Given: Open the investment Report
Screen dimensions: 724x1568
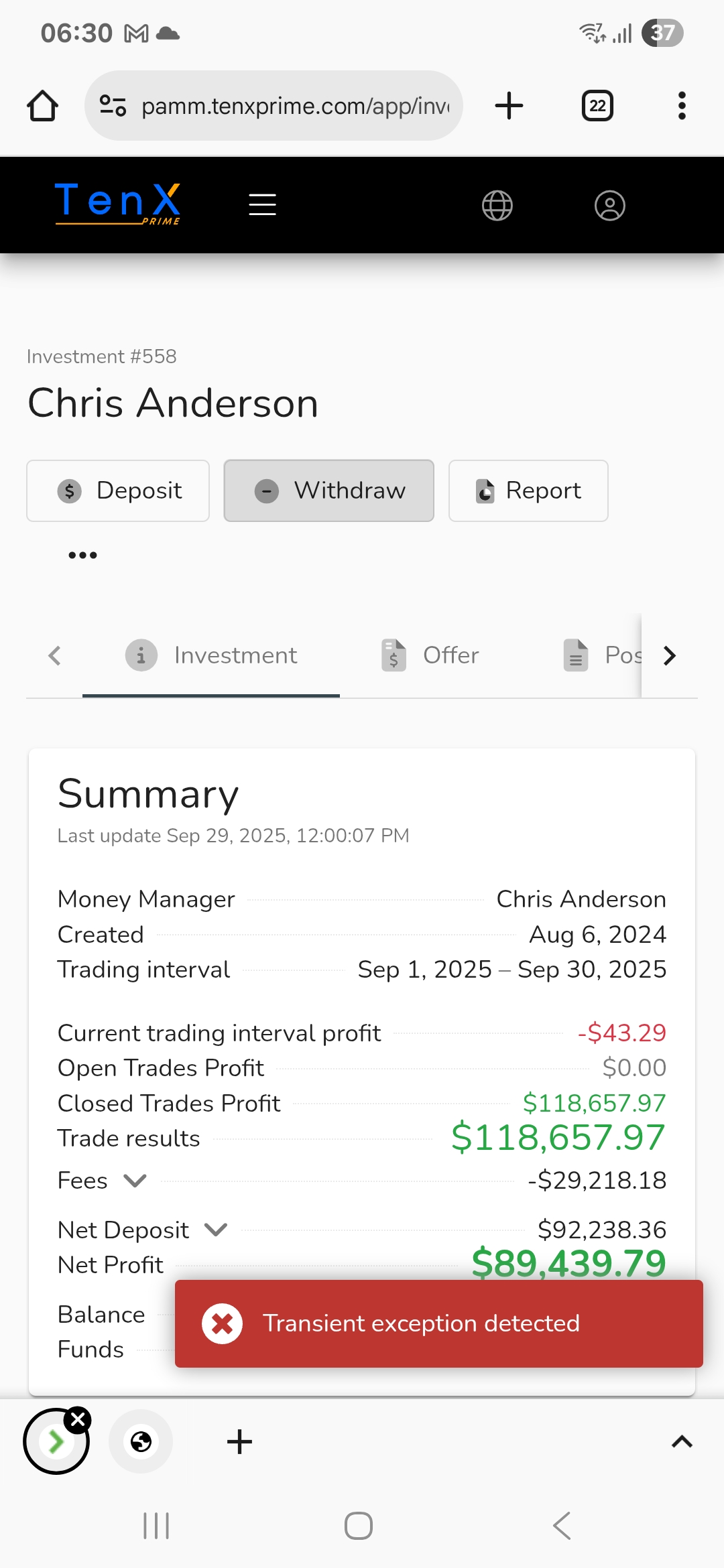Looking at the screenshot, I should [528, 491].
